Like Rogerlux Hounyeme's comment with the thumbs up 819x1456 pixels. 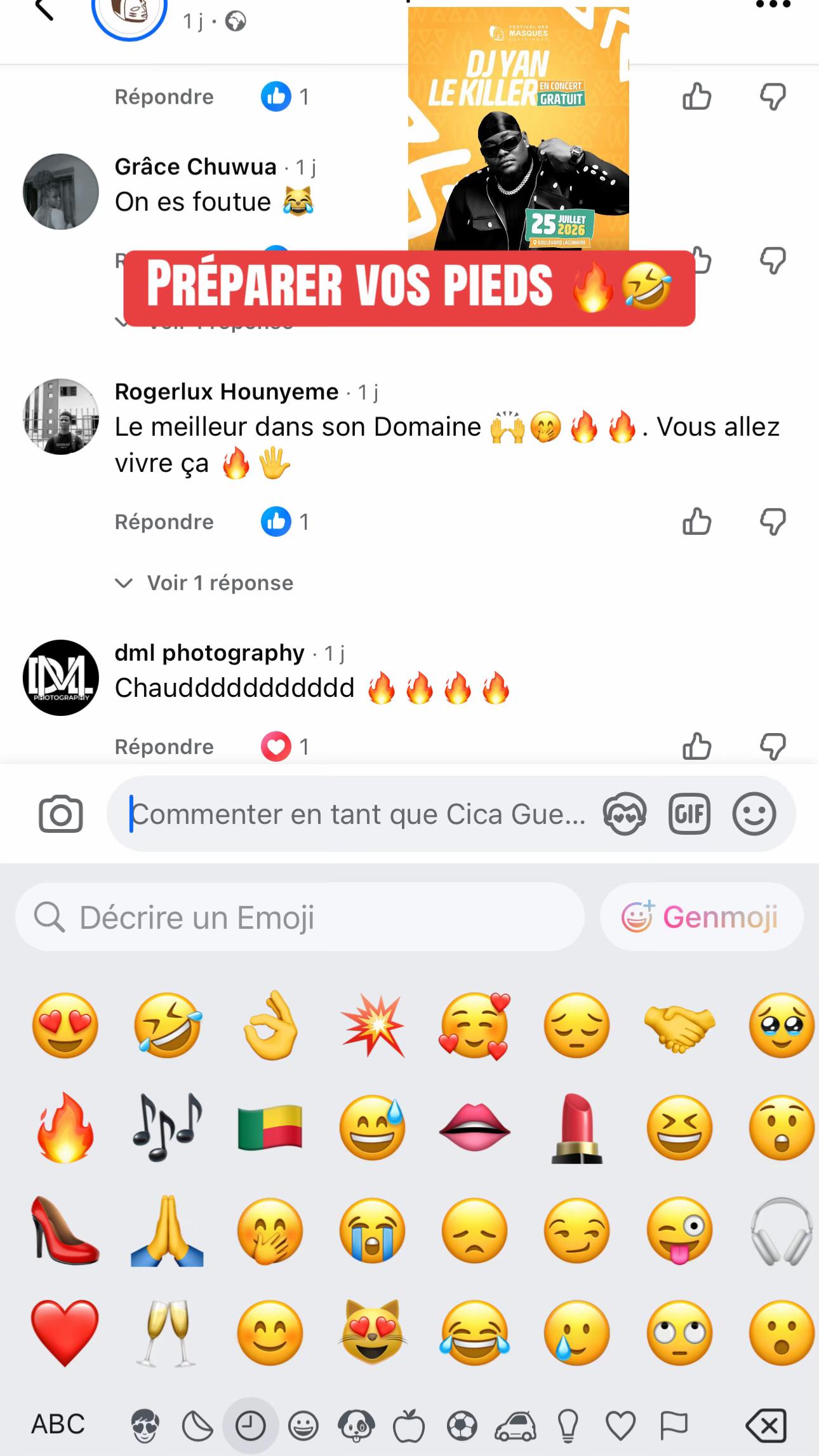[x=696, y=522]
